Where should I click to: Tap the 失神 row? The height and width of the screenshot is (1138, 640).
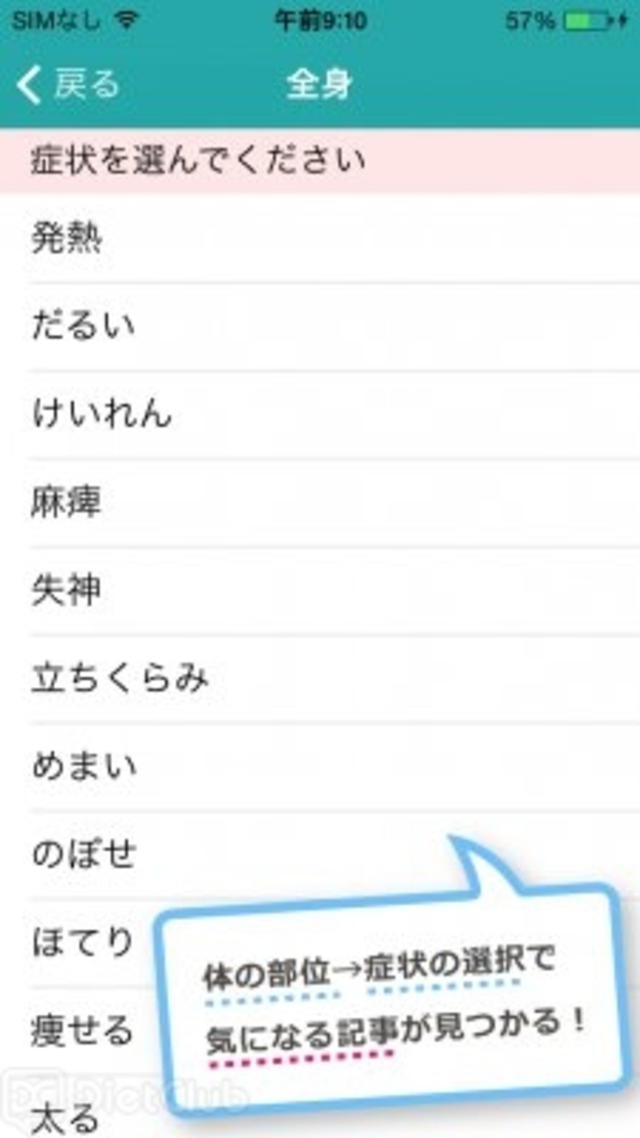pos(66,590)
